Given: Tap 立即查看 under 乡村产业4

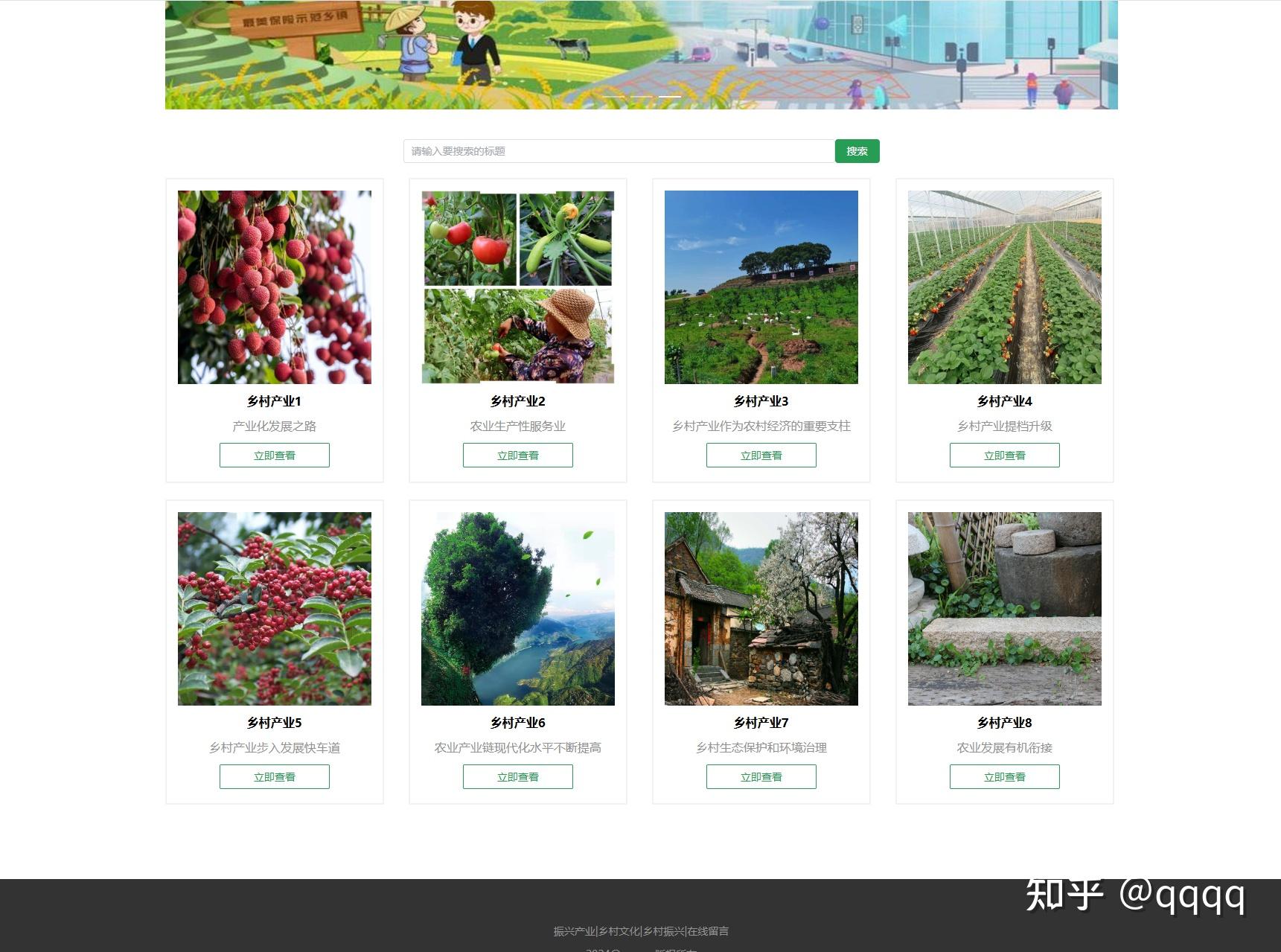Looking at the screenshot, I should click(1004, 456).
